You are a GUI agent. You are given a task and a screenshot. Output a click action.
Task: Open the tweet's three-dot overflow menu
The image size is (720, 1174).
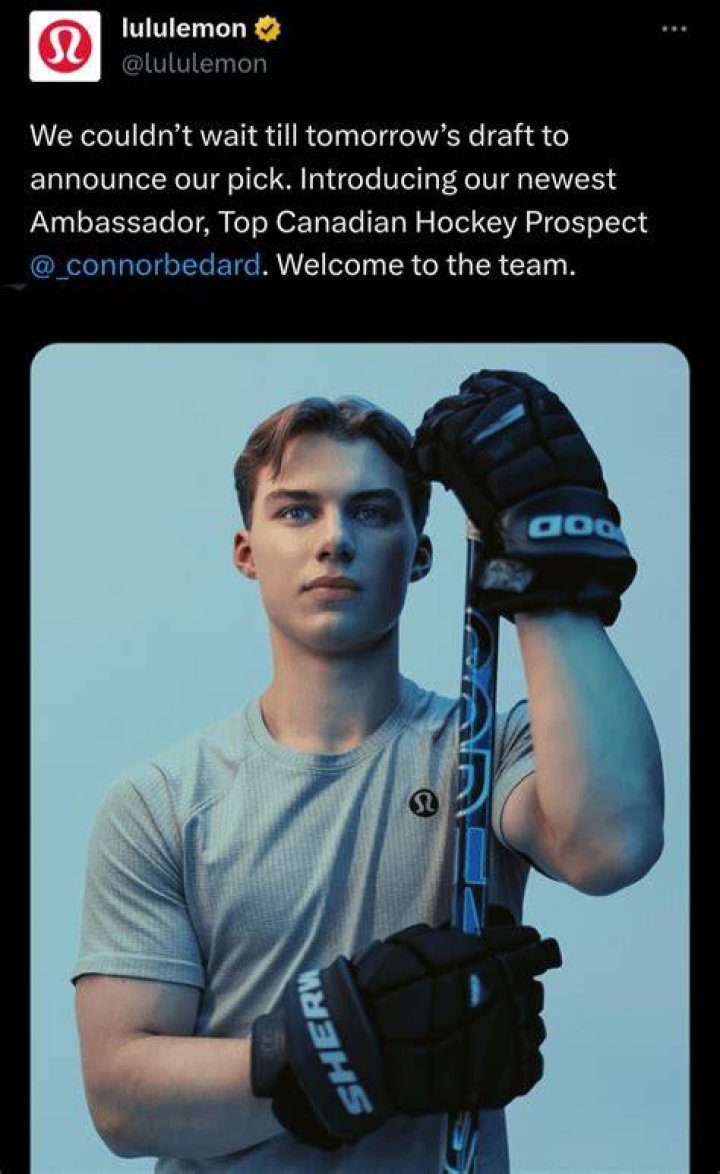(674, 29)
